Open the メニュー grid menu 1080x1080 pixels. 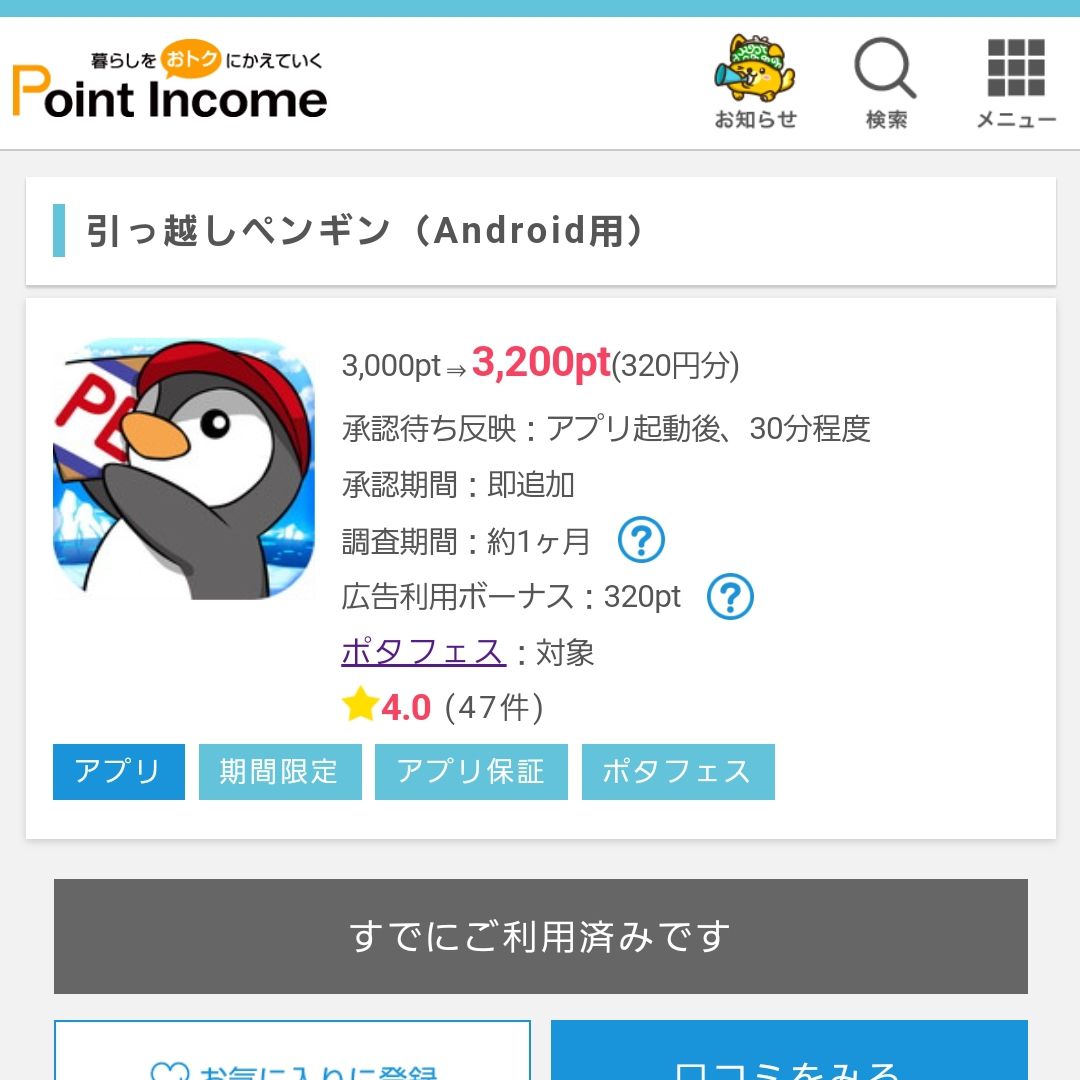click(x=1015, y=83)
